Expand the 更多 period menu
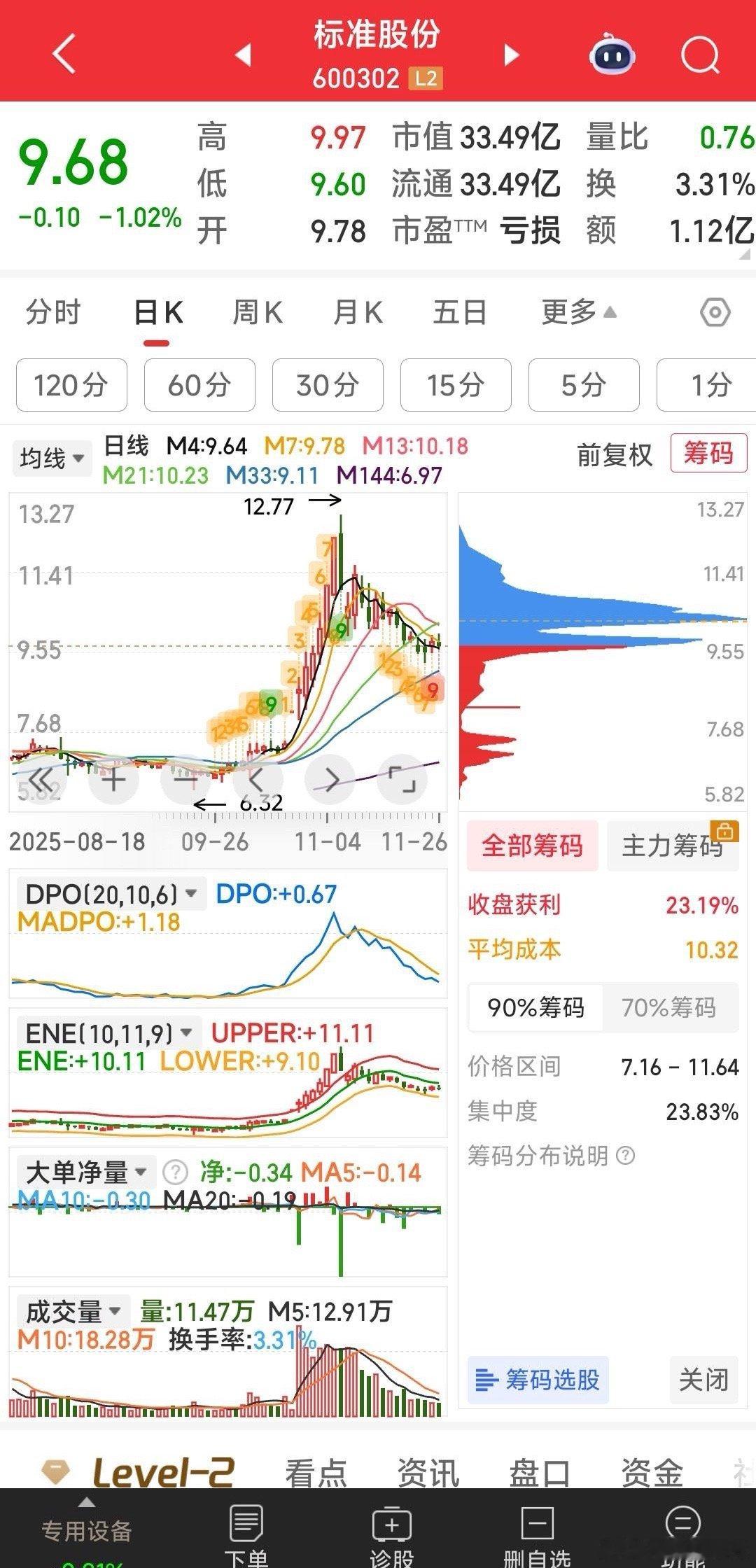The height and width of the screenshot is (1568, 756). click(x=578, y=312)
